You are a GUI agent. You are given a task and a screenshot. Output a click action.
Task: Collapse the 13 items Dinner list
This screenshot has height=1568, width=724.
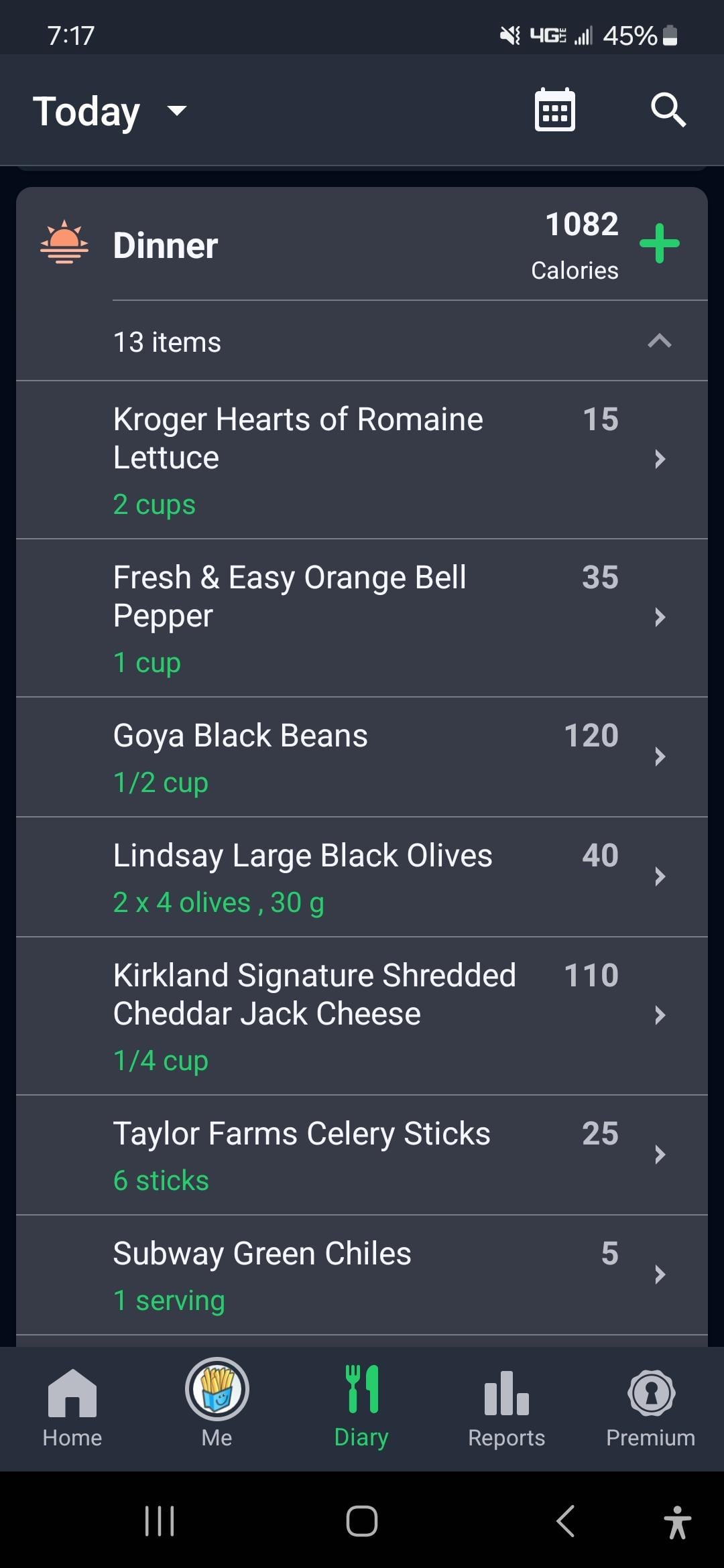[x=362, y=342]
